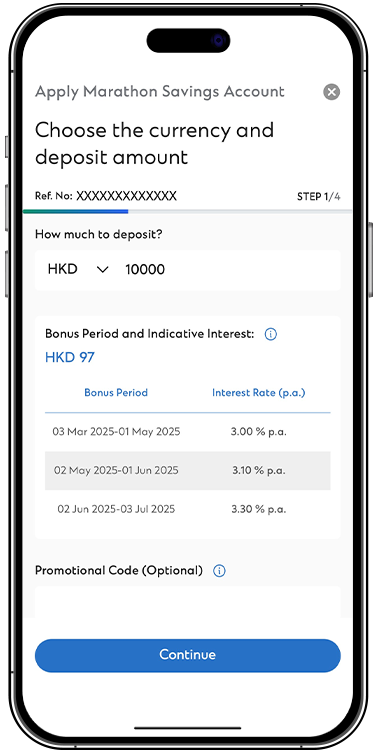The image size is (378, 750).
Task: Focus the Promotional Code input field
Action: (x=188, y=602)
